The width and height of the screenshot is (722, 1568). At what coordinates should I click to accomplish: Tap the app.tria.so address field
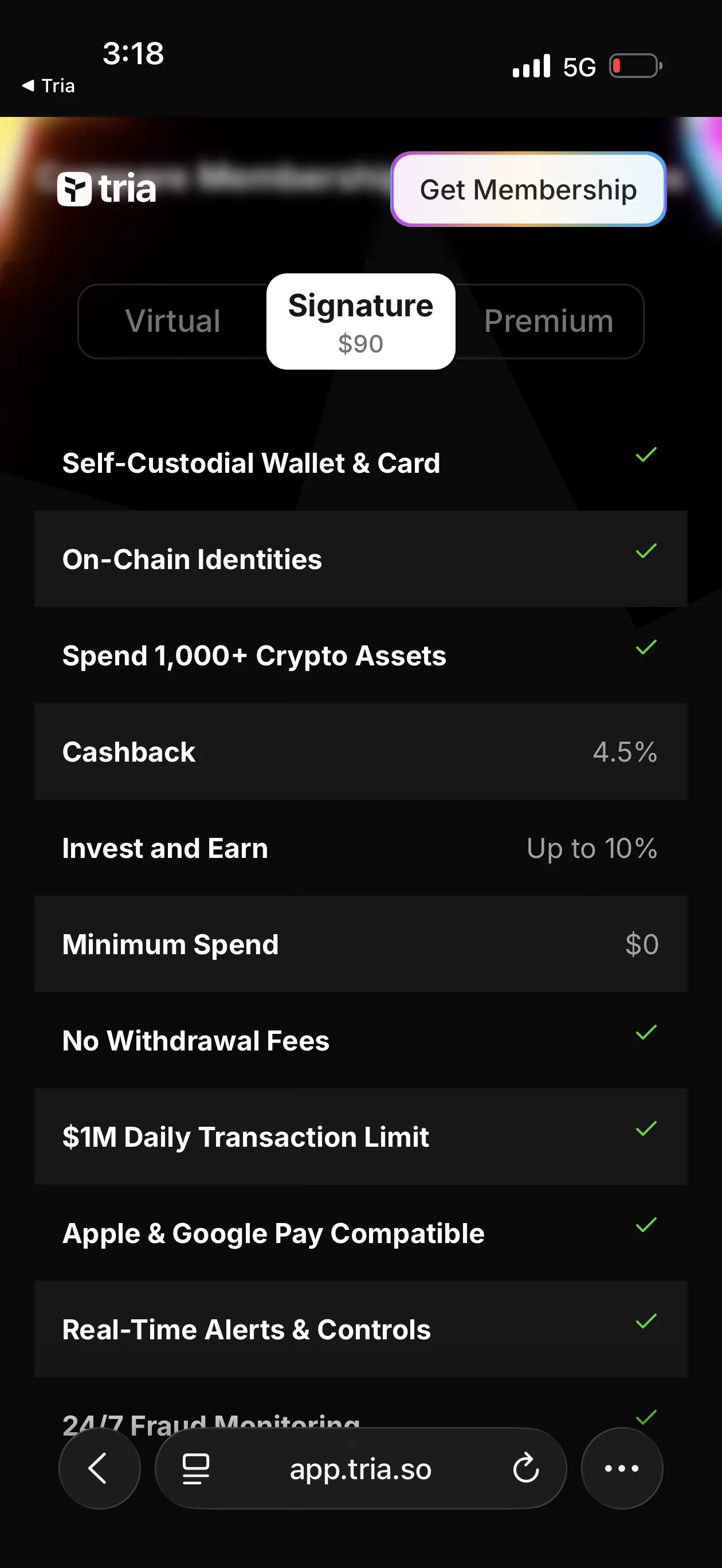pos(360,1468)
